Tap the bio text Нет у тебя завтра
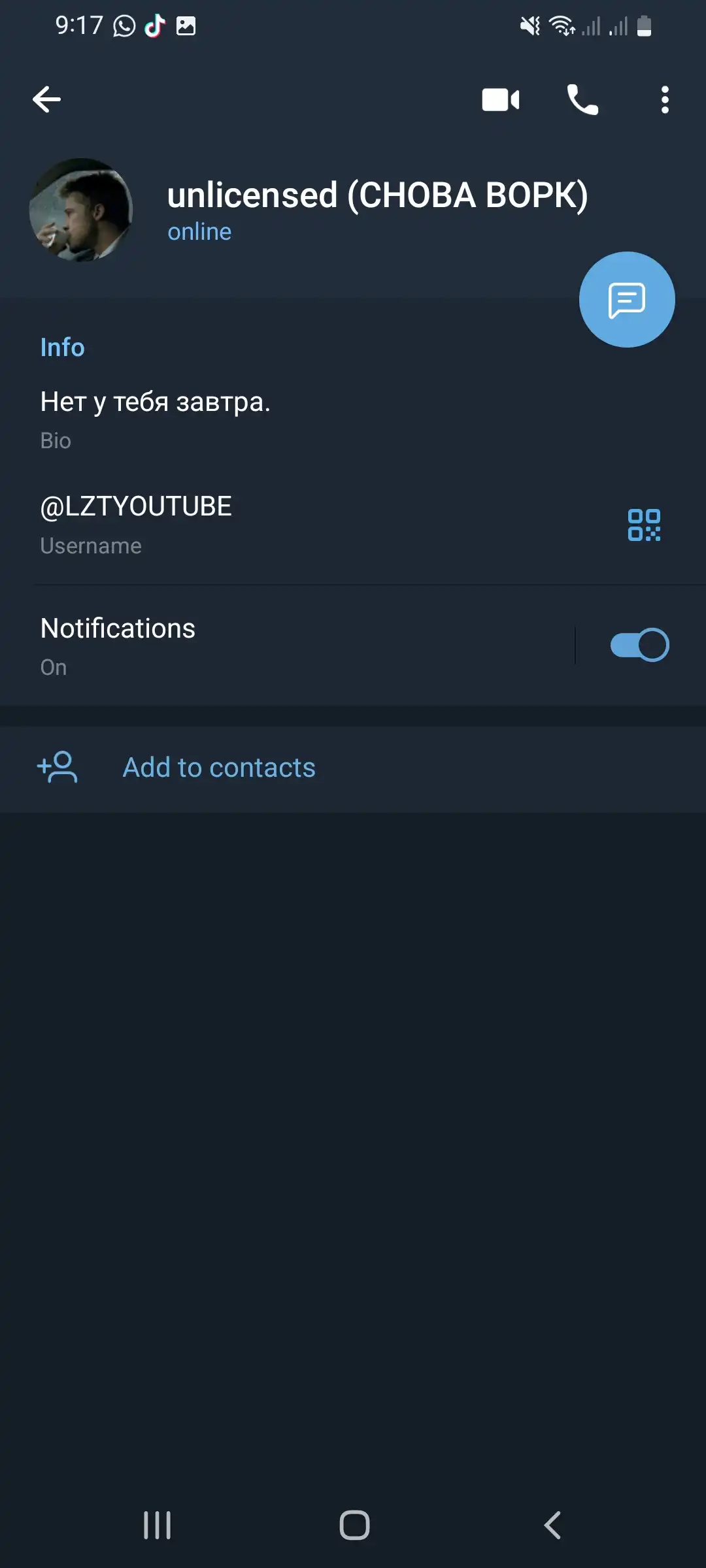The width and height of the screenshot is (706, 1568). pyautogui.click(x=156, y=402)
